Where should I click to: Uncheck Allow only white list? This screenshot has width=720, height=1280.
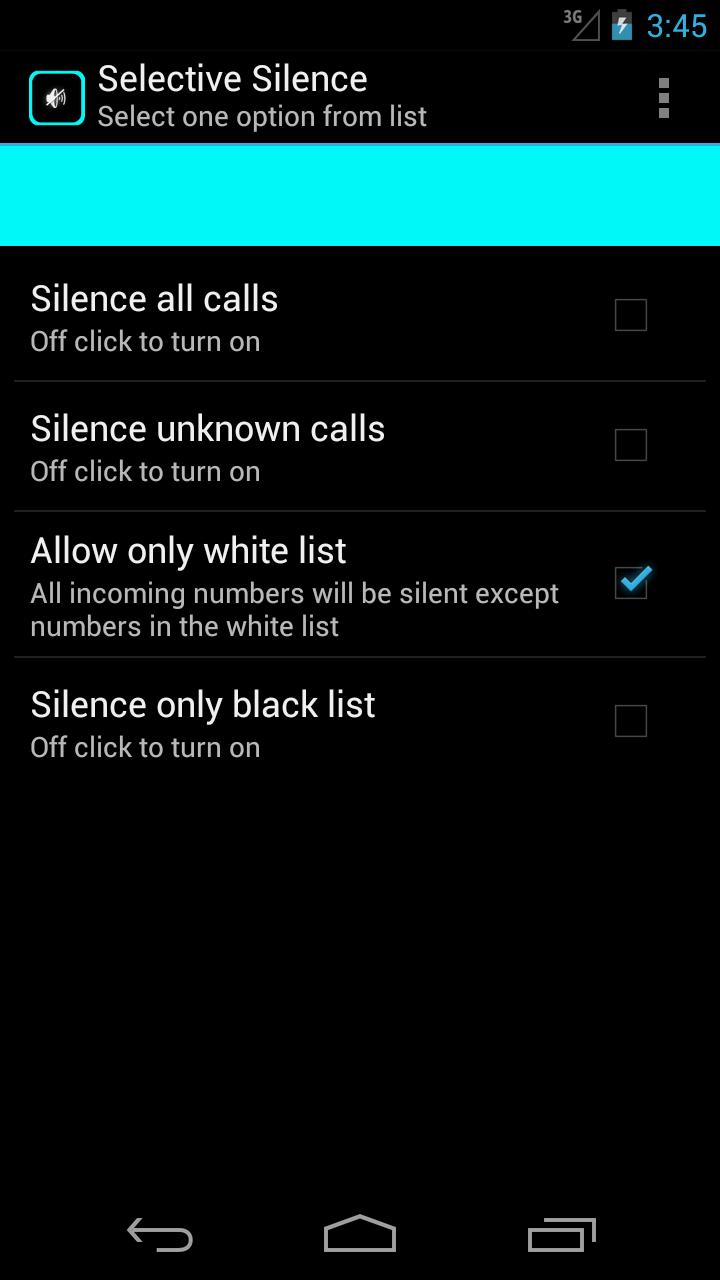pos(630,583)
